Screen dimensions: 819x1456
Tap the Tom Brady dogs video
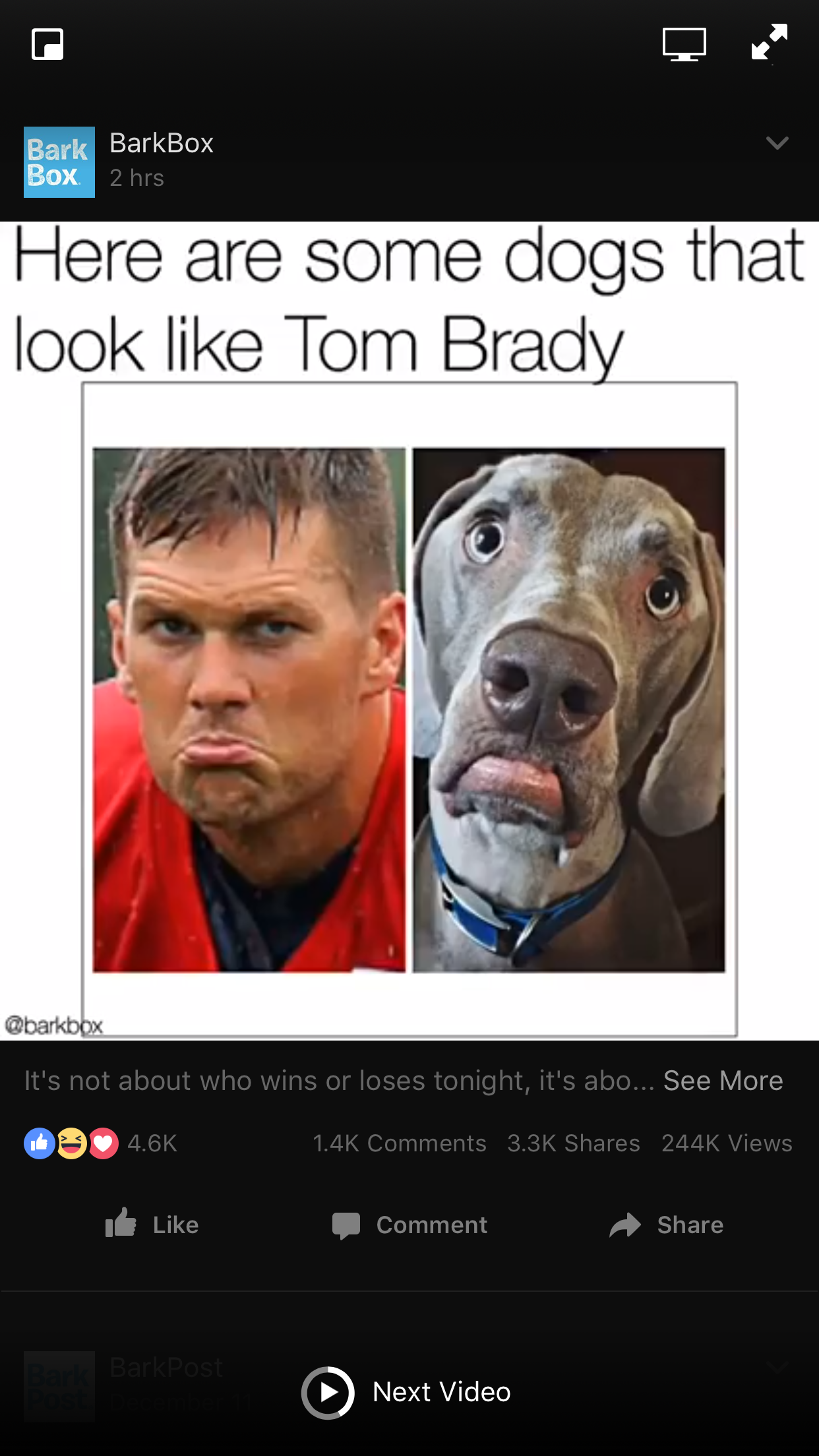(409, 631)
